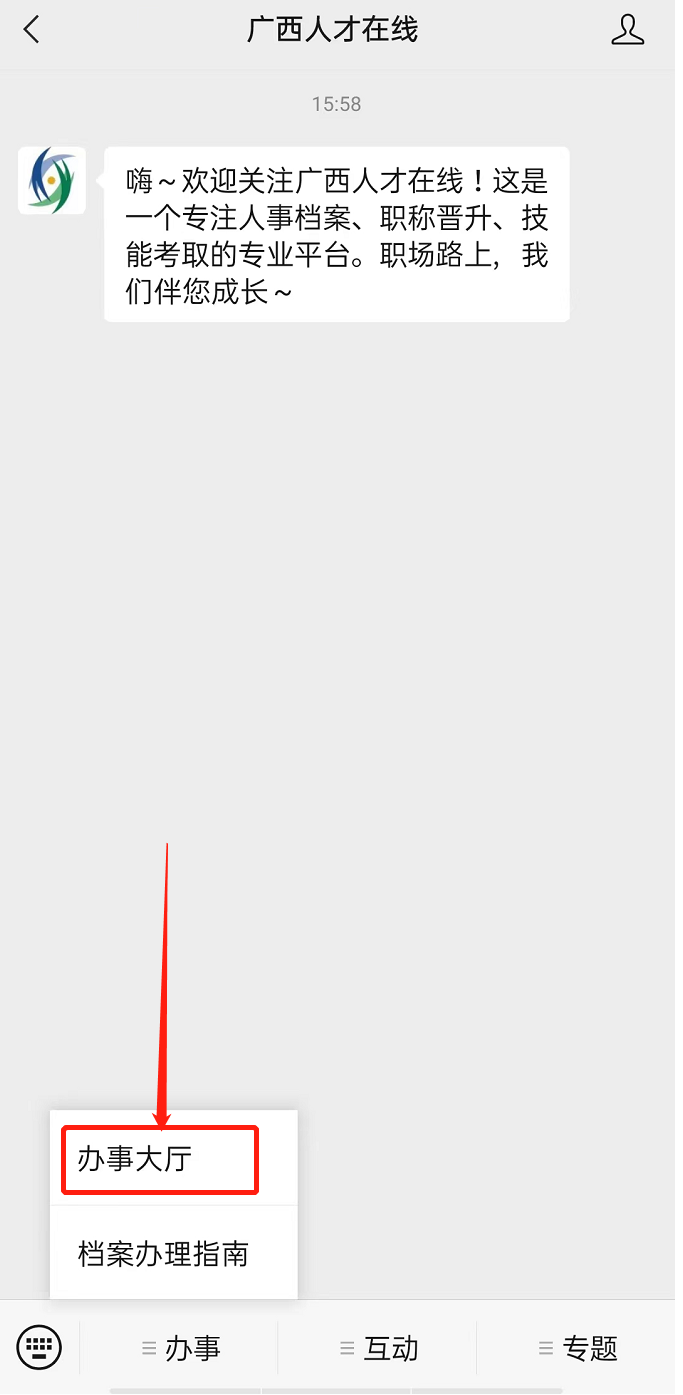Tap the 办事 bottom menu
Viewport: 683px width, 1395px height.
(180, 1348)
